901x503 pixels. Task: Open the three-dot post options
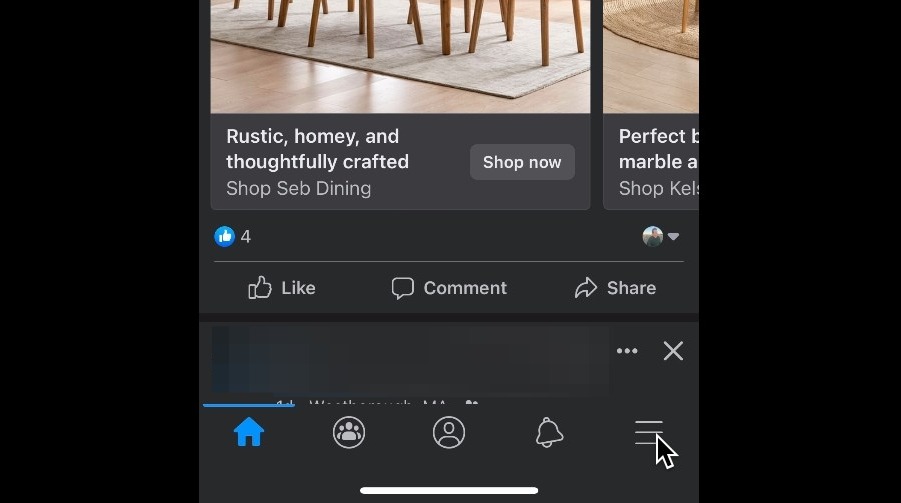coord(627,351)
